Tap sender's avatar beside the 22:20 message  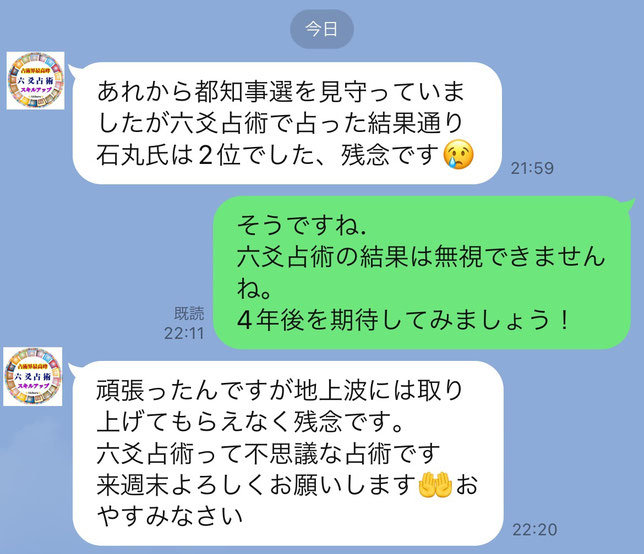pyautogui.click(x=35, y=377)
